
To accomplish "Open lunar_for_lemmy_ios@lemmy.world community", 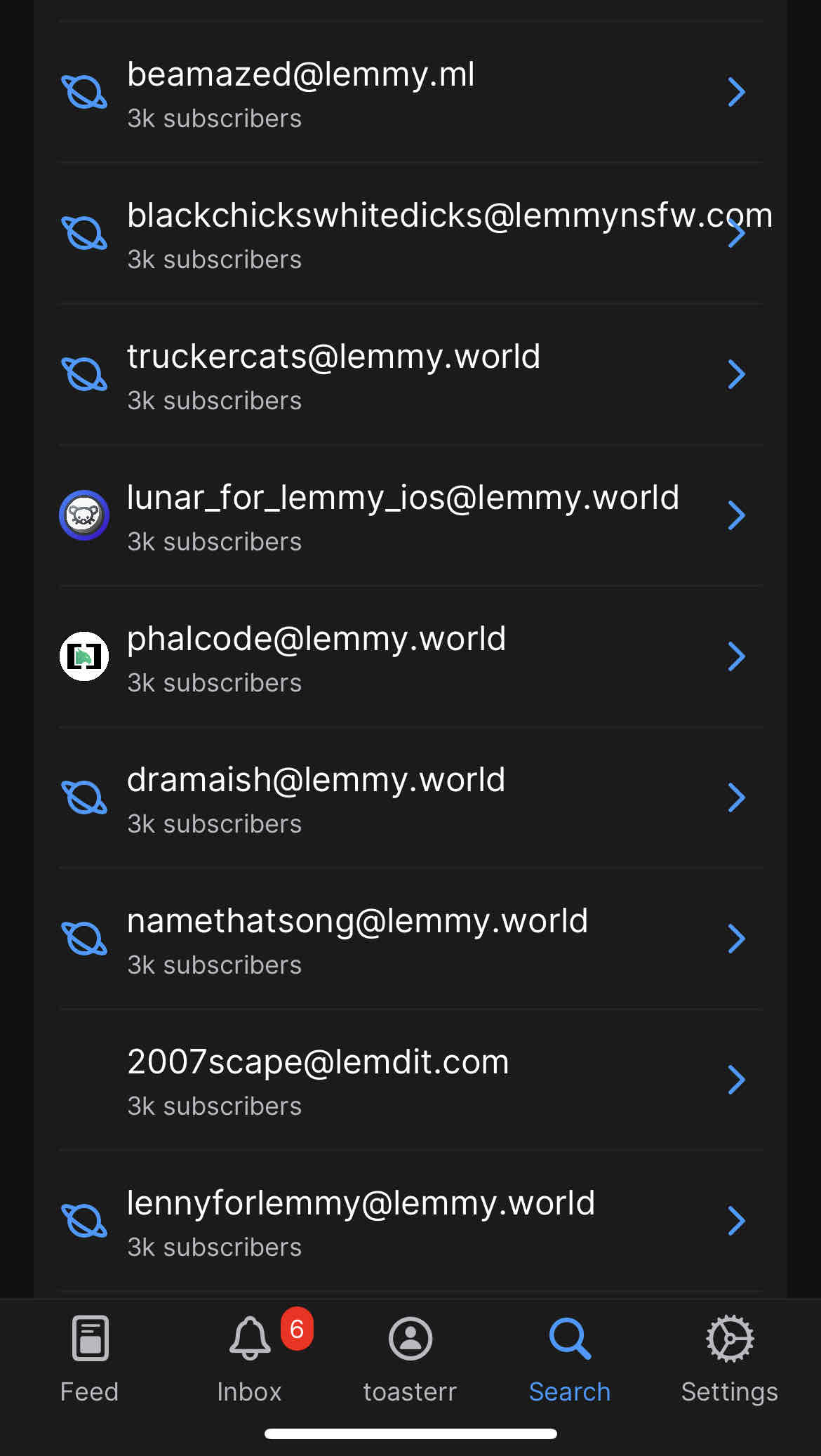I will [410, 516].
